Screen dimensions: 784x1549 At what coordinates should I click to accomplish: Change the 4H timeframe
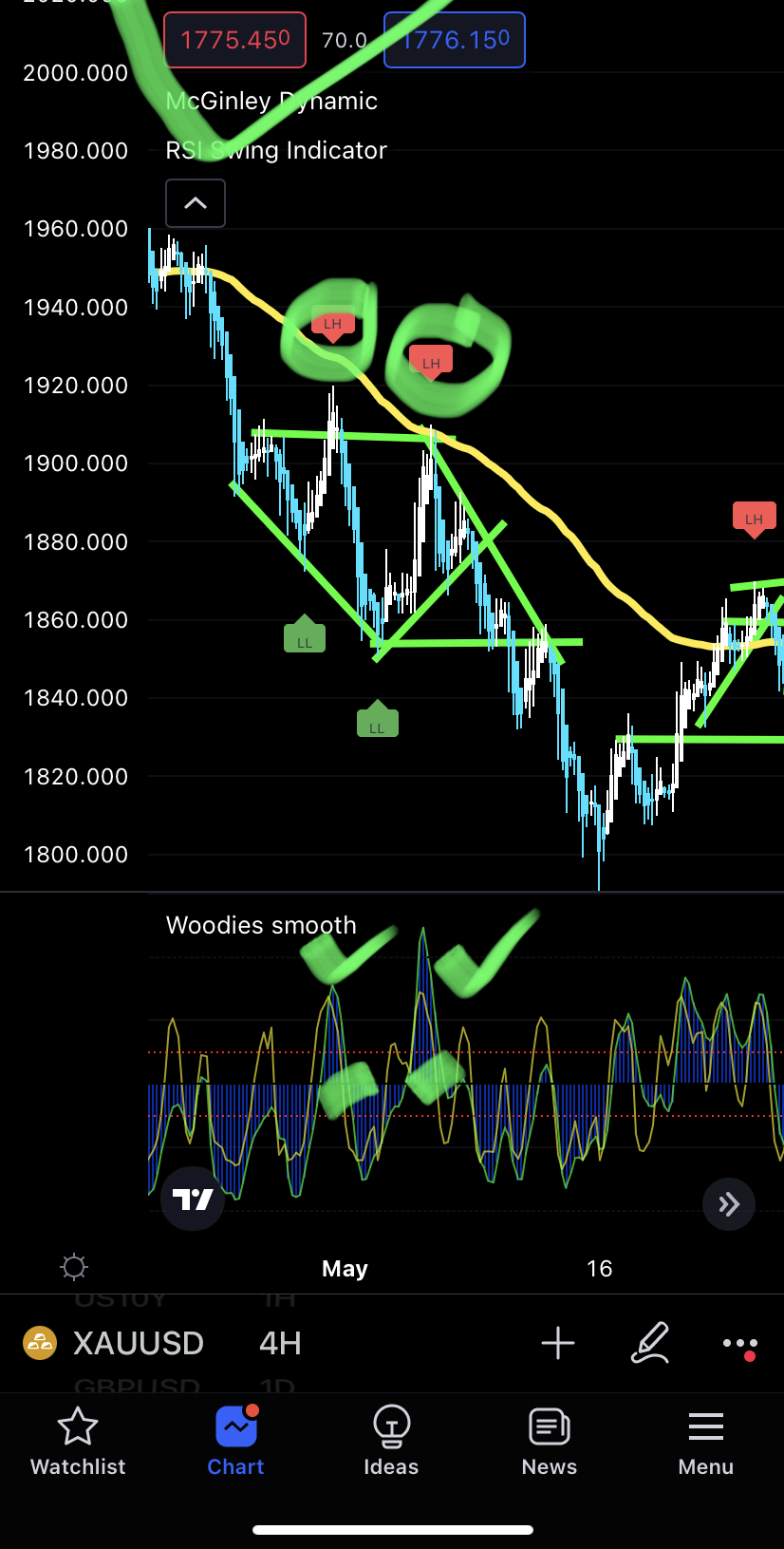tap(280, 1343)
